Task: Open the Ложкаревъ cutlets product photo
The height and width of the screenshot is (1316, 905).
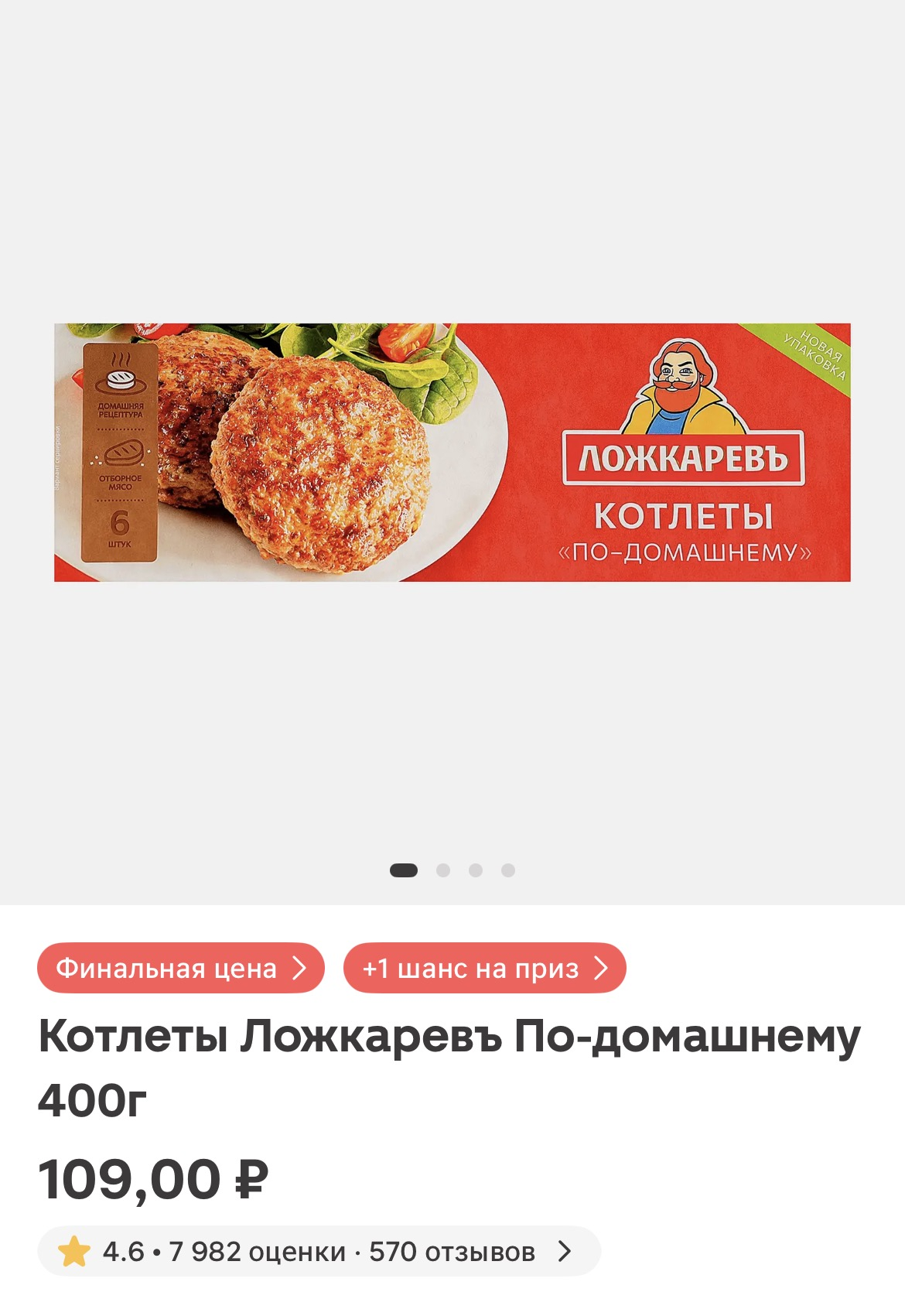Action: (452, 453)
